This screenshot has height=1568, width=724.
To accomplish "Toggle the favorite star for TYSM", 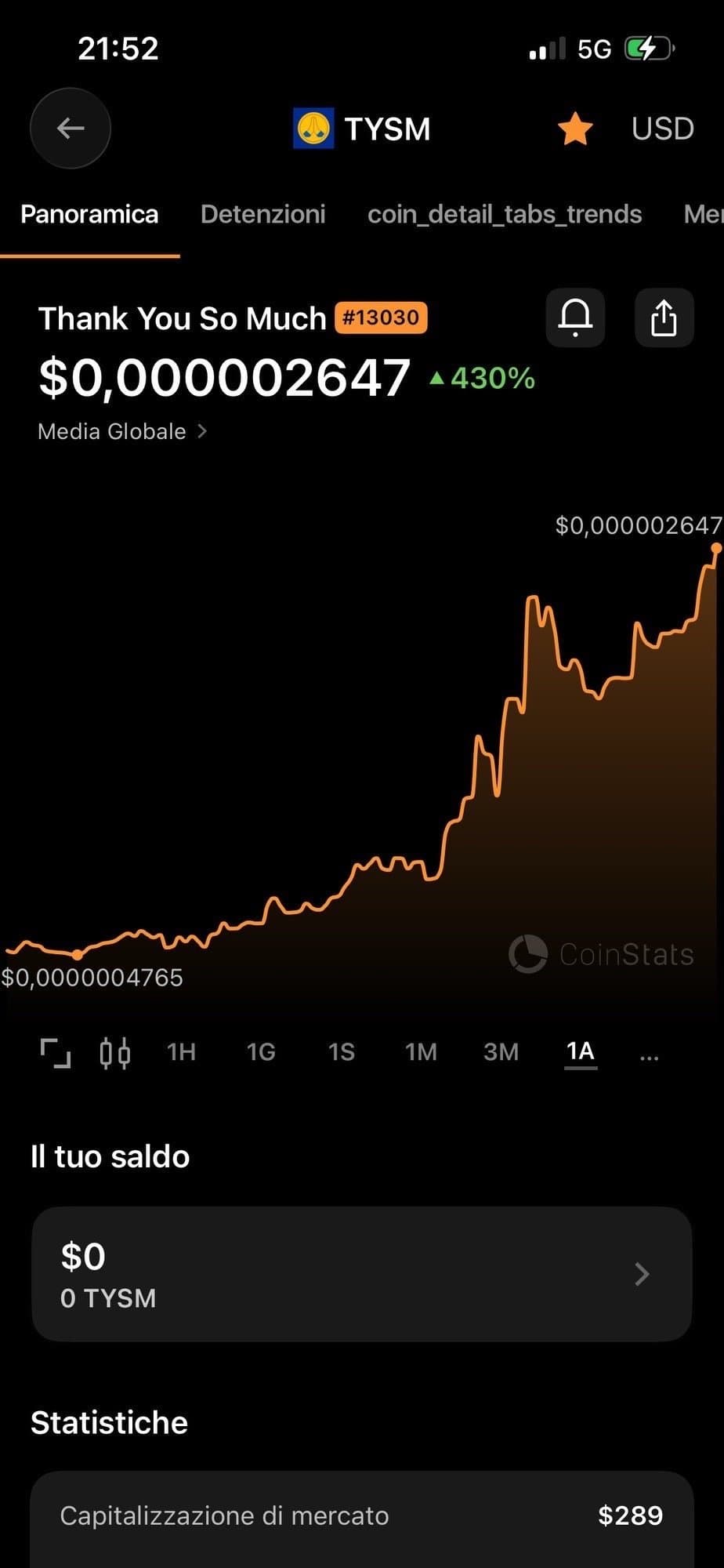I will pyautogui.click(x=575, y=129).
